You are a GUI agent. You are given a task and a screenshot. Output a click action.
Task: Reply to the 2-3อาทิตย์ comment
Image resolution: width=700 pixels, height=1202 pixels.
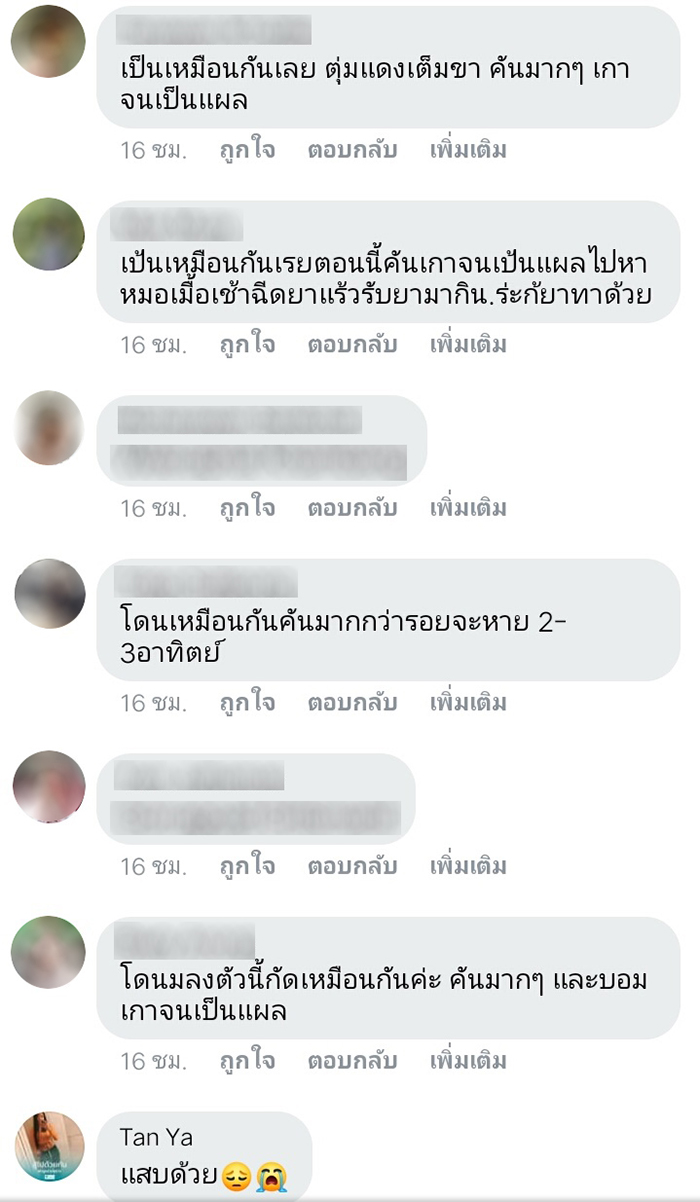click(352, 702)
